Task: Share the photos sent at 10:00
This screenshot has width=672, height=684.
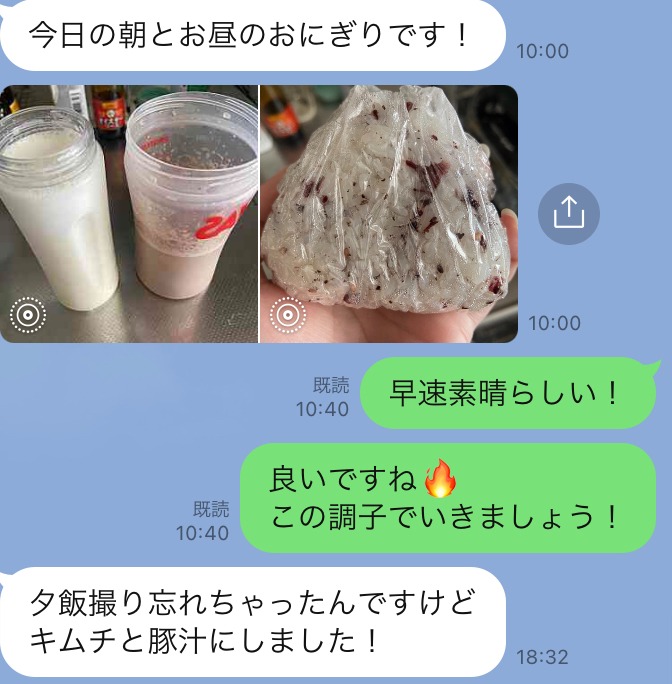Action: (x=568, y=213)
